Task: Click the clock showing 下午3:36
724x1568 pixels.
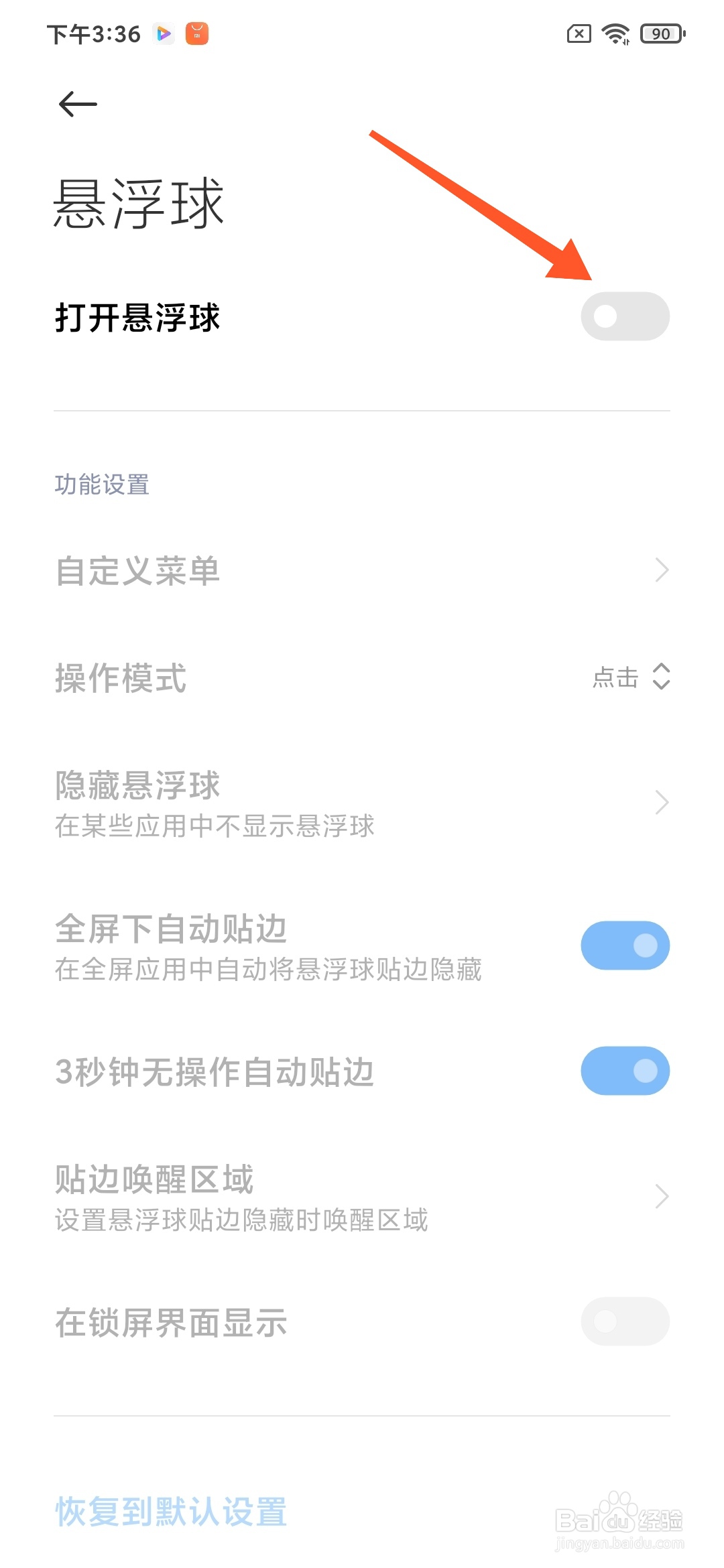Action: tap(94, 34)
